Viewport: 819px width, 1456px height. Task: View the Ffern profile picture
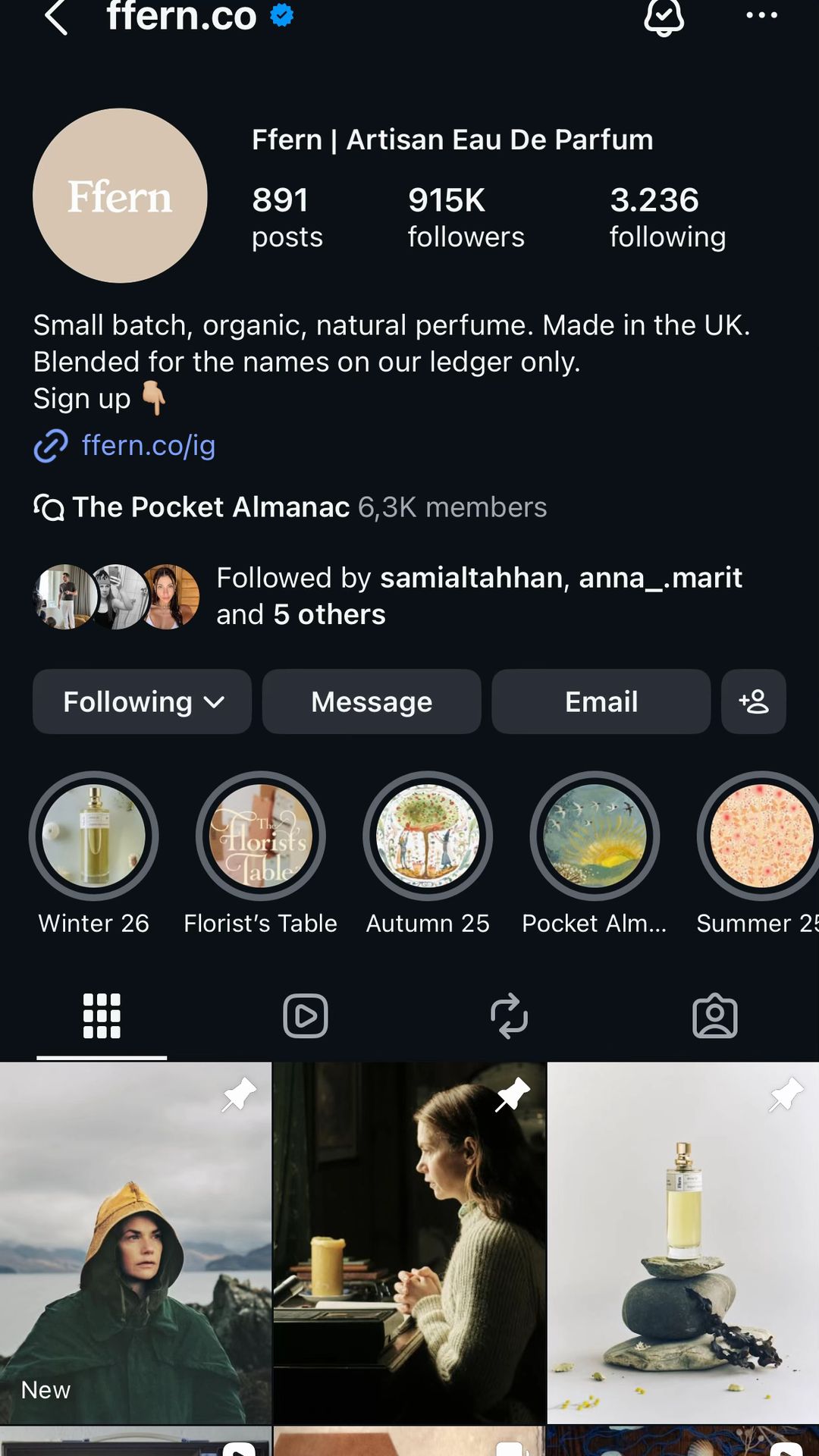point(120,196)
